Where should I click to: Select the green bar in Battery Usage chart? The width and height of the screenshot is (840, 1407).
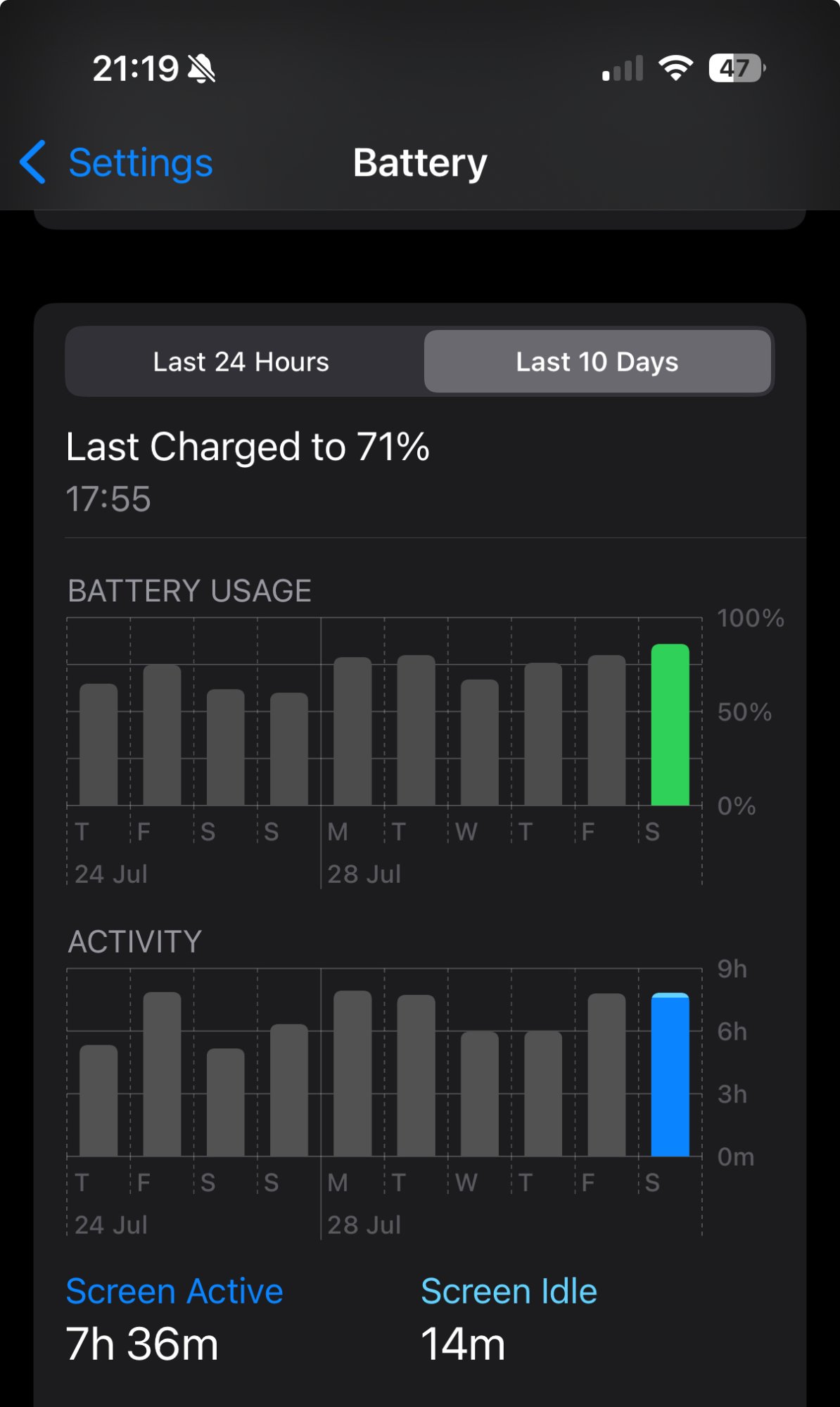[670, 725]
